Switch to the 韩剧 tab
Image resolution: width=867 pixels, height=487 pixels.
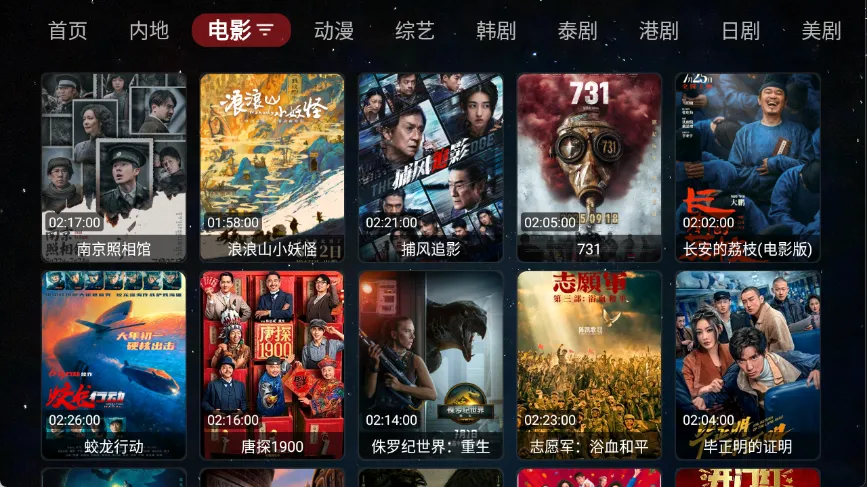click(496, 31)
